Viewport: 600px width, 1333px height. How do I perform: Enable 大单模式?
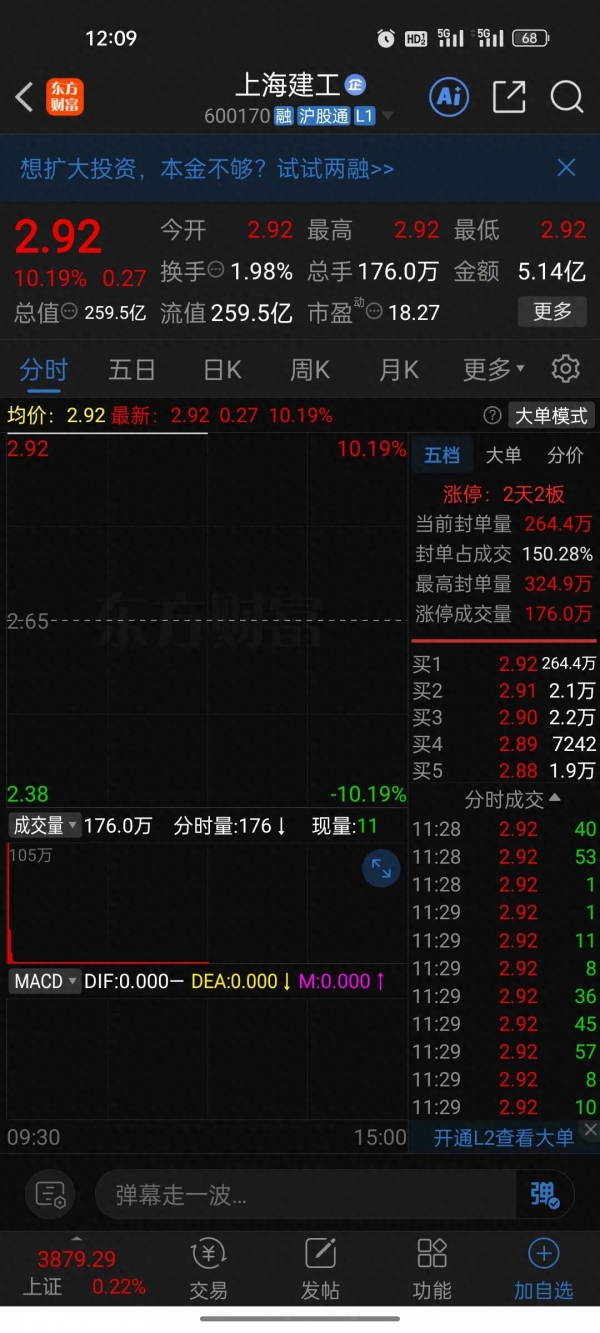click(552, 415)
